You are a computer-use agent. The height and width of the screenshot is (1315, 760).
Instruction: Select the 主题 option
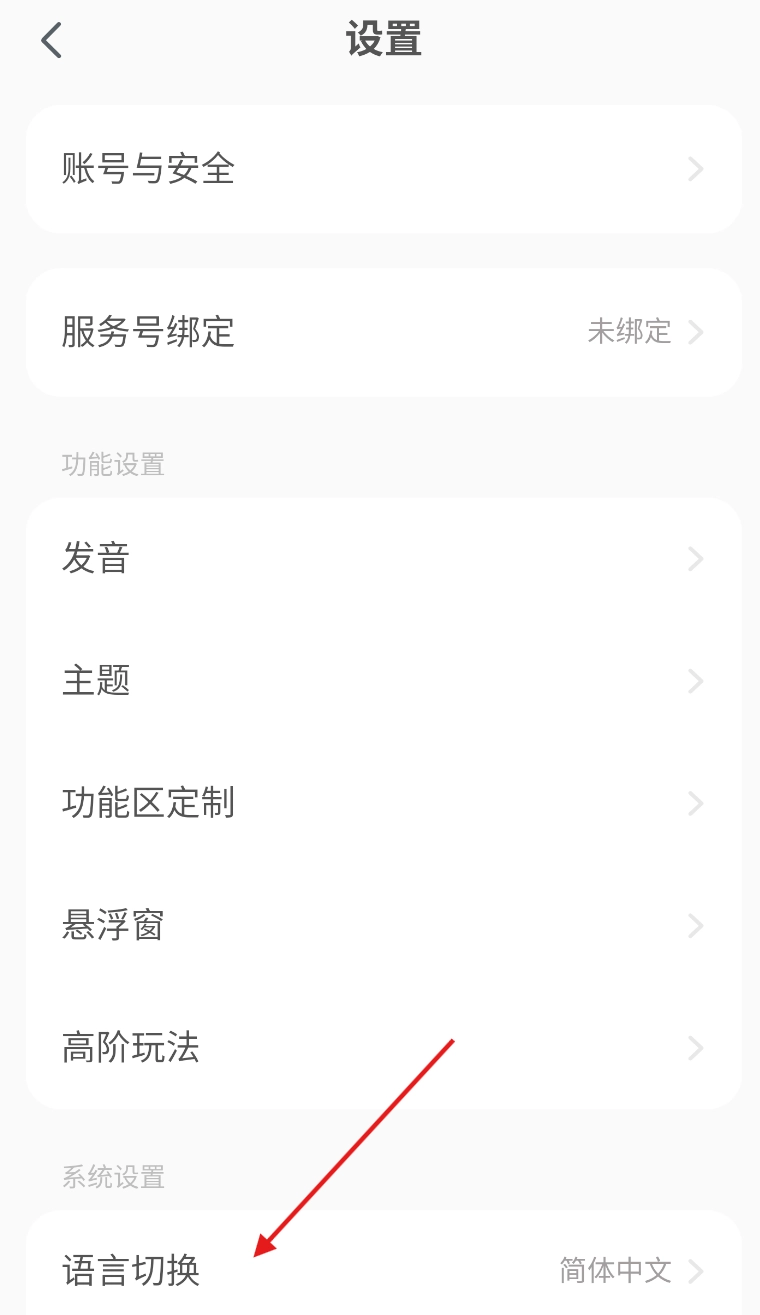coord(383,682)
